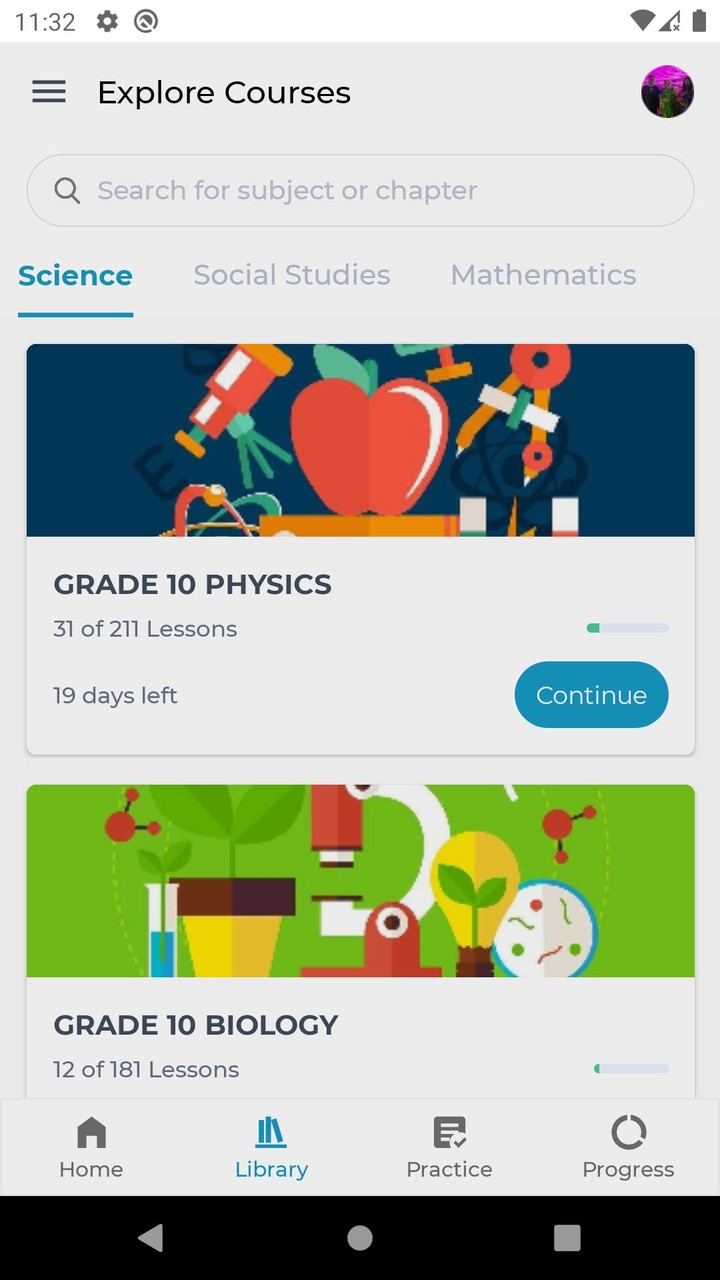
Task: Open the settings gear in status bar
Action: coord(106,20)
